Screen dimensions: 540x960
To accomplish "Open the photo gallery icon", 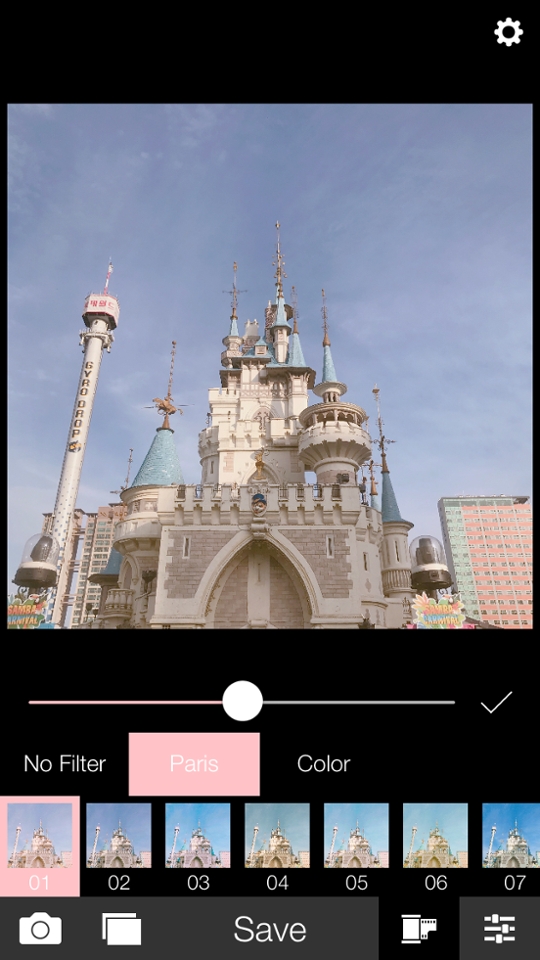I will tap(122, 929).
